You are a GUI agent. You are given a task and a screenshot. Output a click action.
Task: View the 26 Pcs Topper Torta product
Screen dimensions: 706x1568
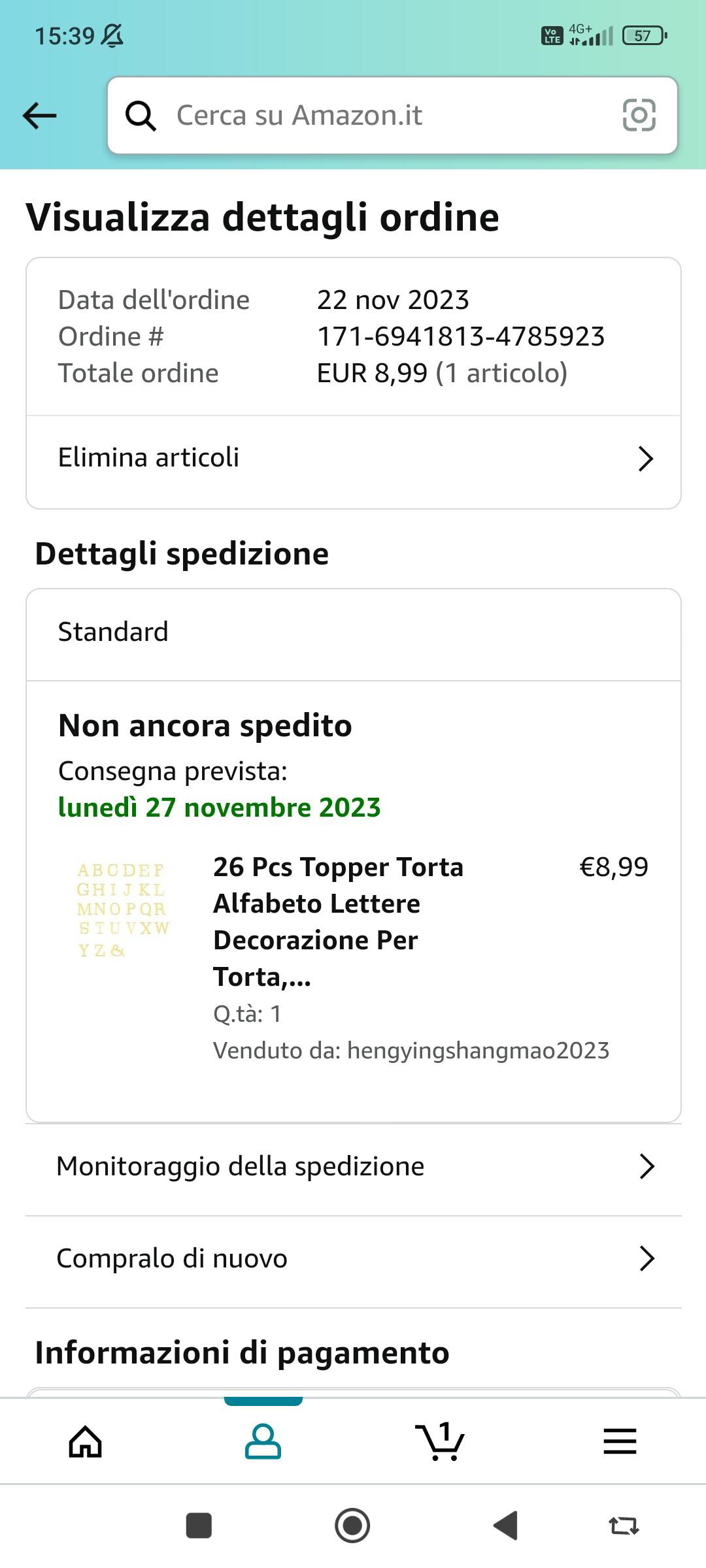pos(339,921)
